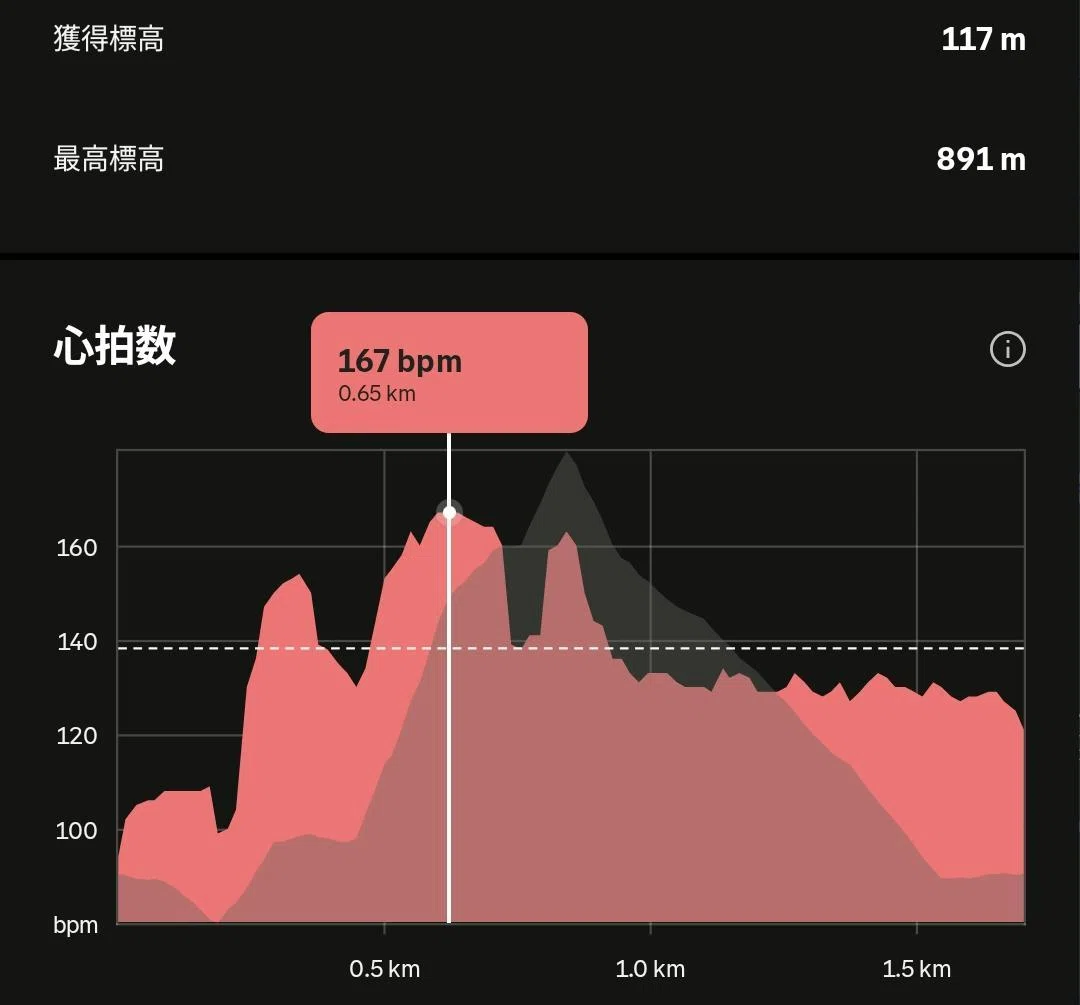Screen dimensions: 1080x1005
Task: Tap the heart rate chart marker at 0.65 km
Action: point(449,512)
